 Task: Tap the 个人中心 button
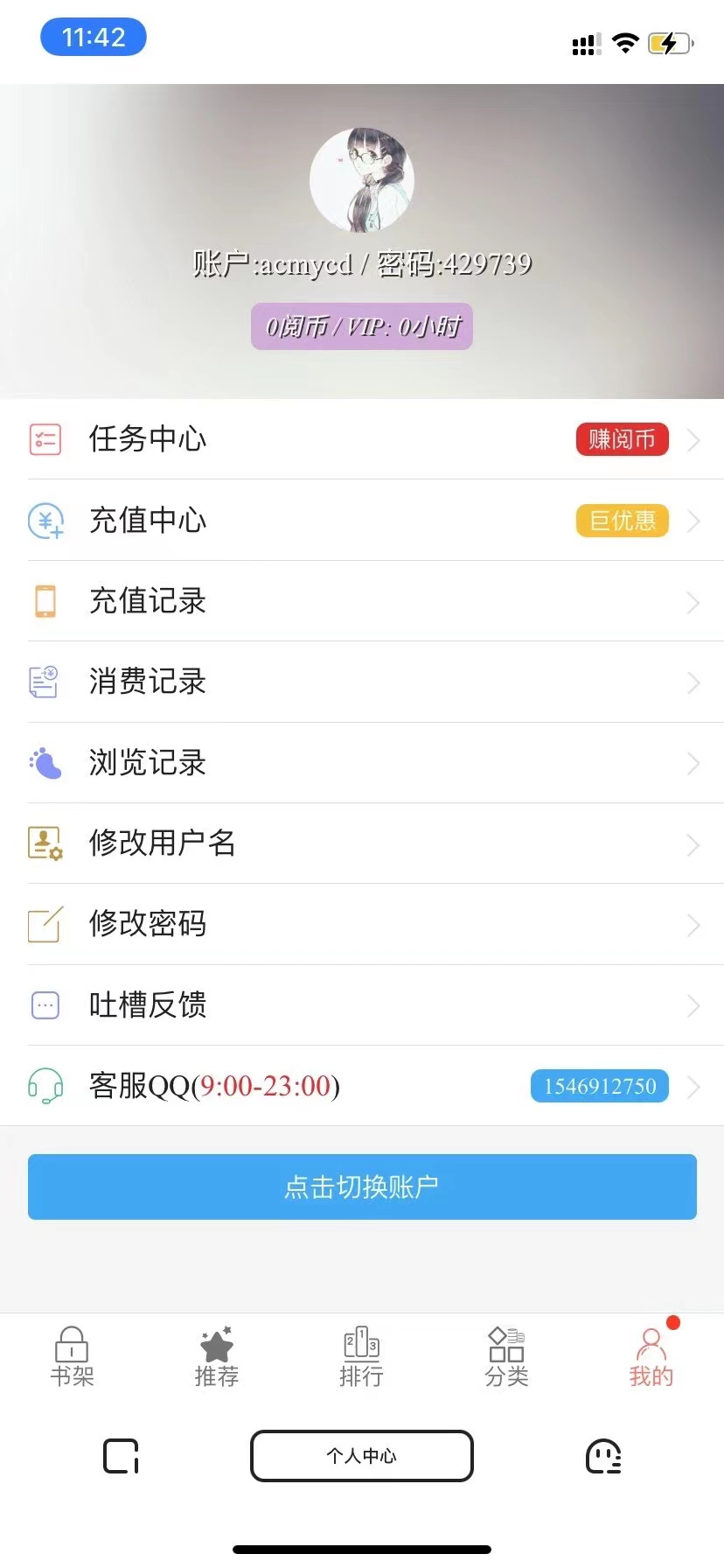(362, 1456)
